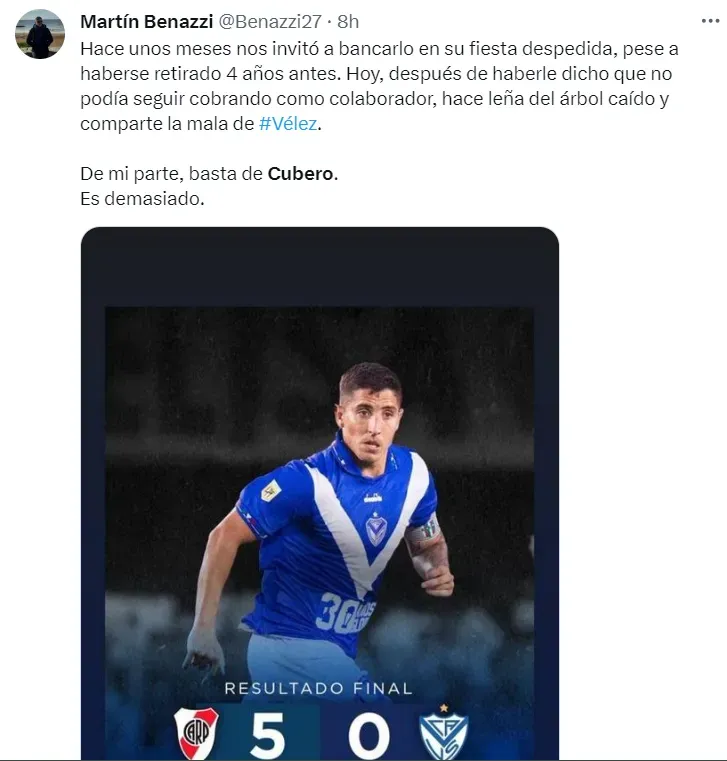
Task: Tap the #Vélez hashtag link
Action: point(291,124)
